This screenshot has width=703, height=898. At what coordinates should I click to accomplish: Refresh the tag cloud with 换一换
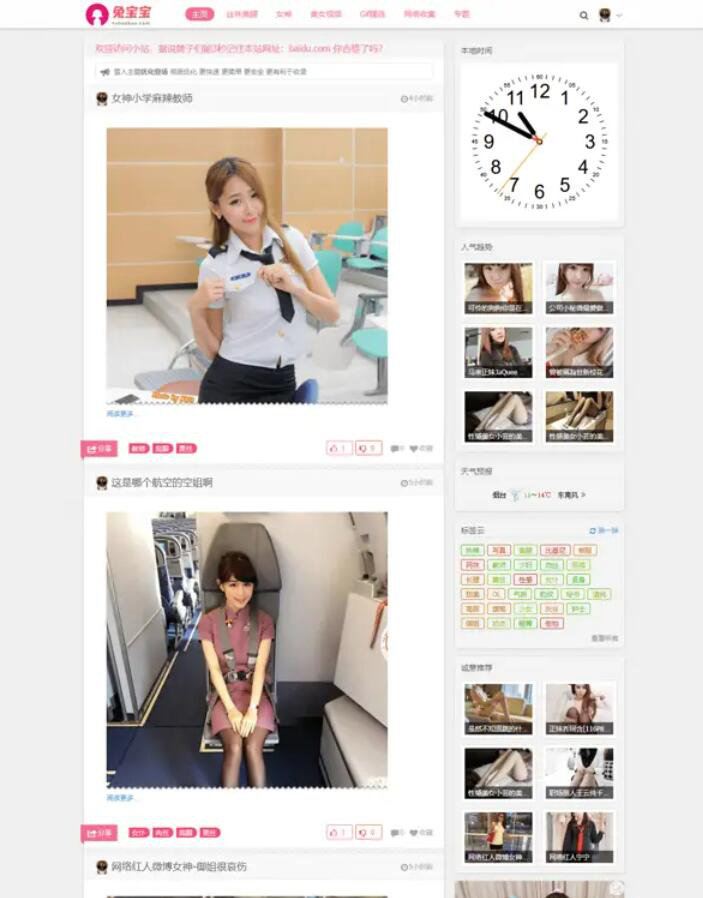(604, 530)
